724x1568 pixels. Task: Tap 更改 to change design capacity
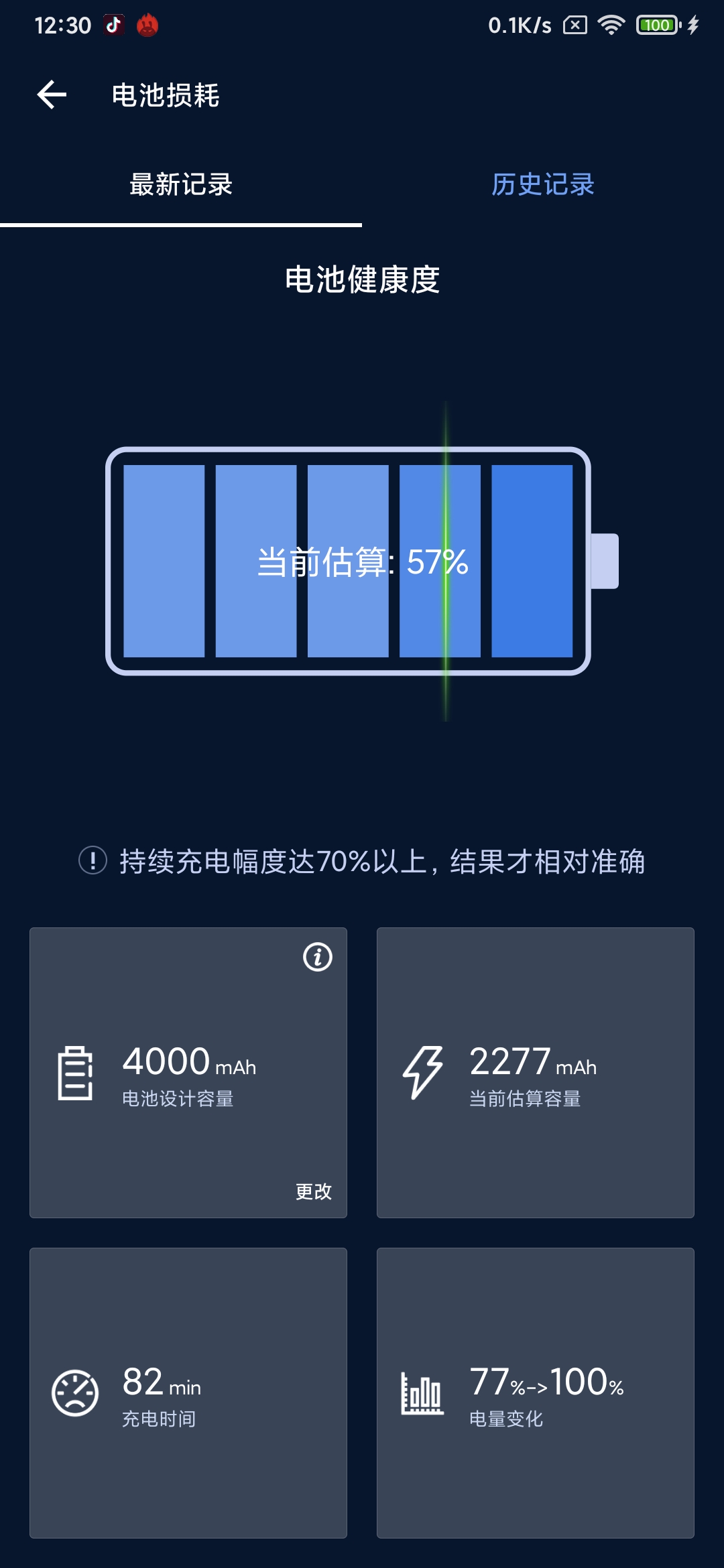click(x=314, y=1191)
